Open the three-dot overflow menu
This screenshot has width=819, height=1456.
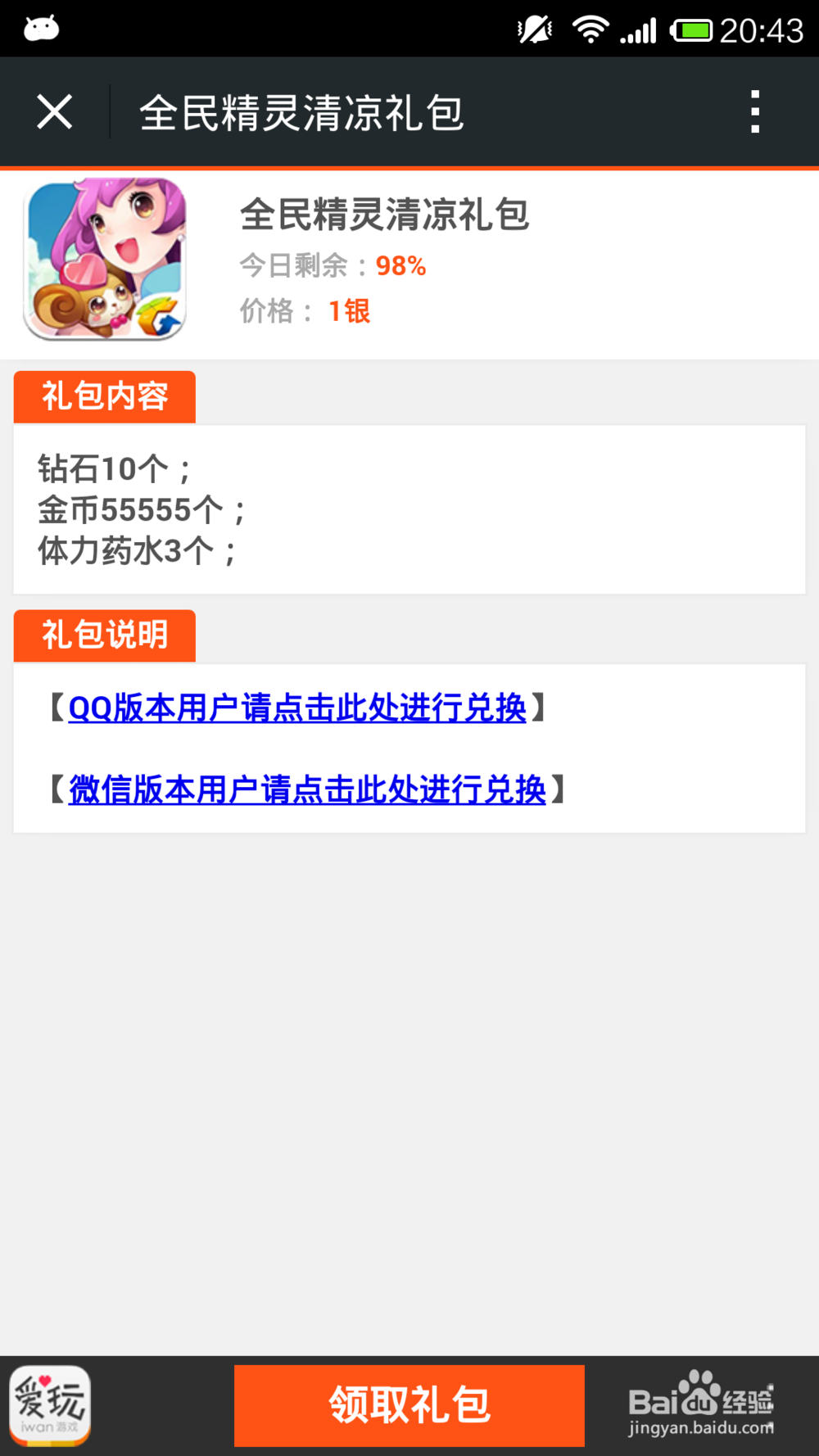coord(755,112)
